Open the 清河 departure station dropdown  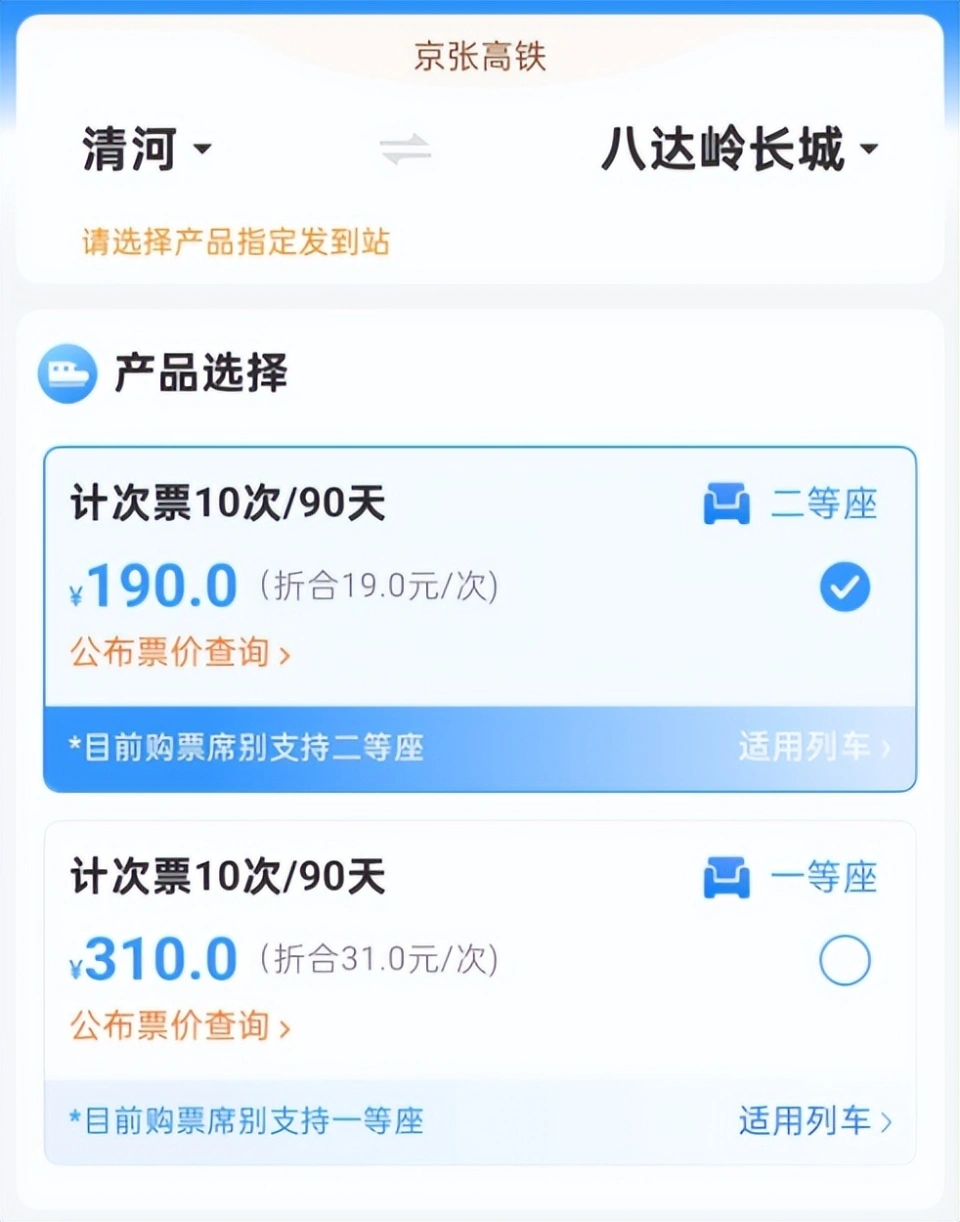pos(147,151)
